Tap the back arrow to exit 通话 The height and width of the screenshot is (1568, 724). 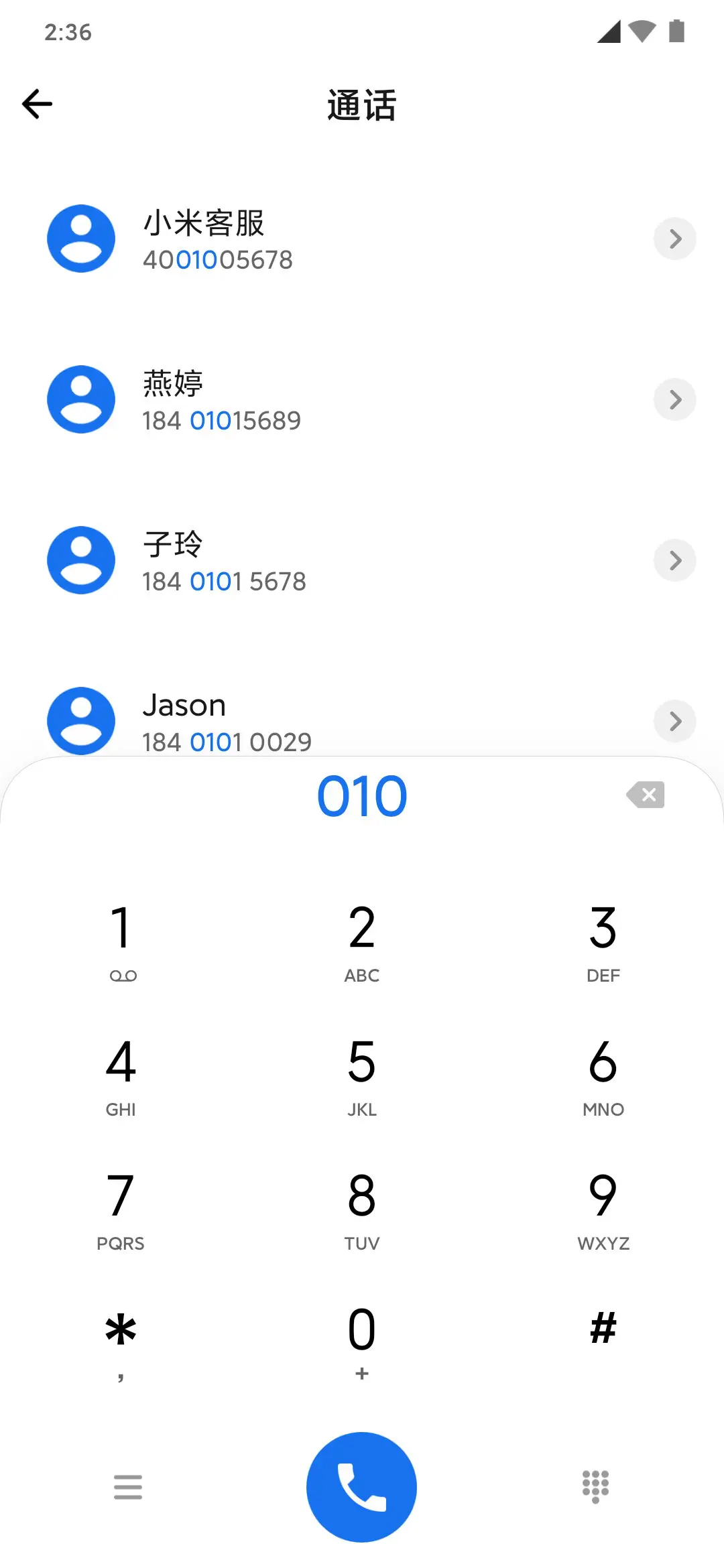pyautogui.click(x=38, y=104)
